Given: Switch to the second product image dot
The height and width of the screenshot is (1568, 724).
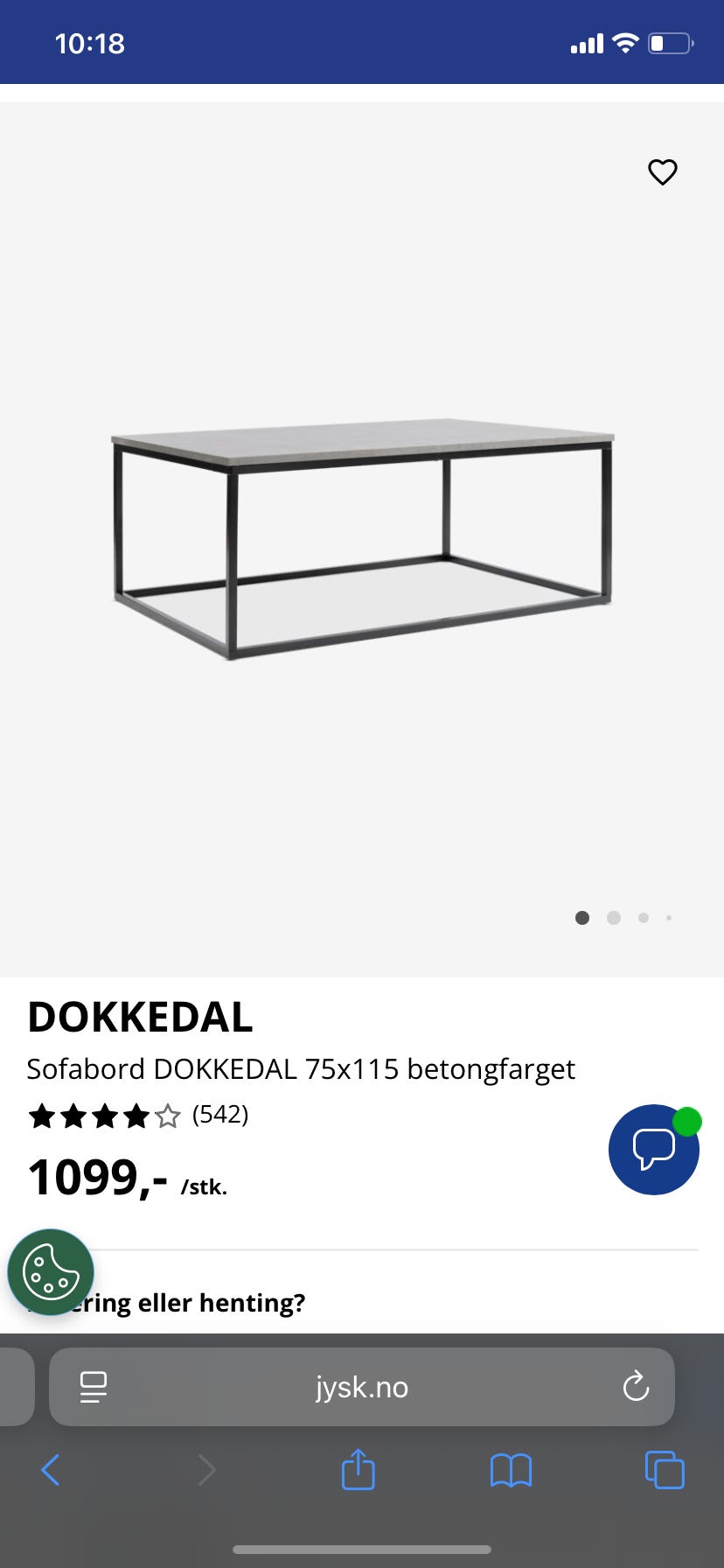Looking at the screenshot, I should point(613,918).
